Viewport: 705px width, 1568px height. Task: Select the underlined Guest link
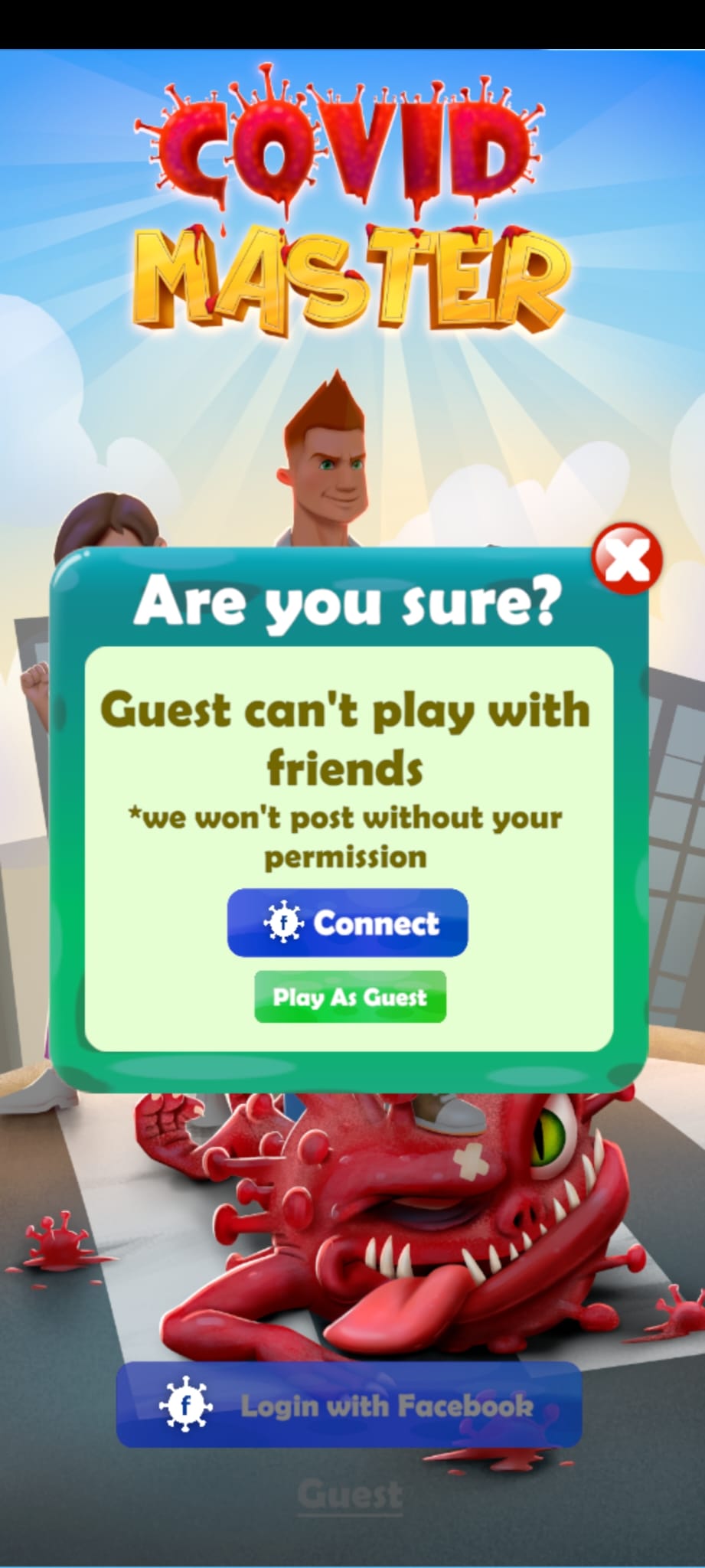point(350,1494)
